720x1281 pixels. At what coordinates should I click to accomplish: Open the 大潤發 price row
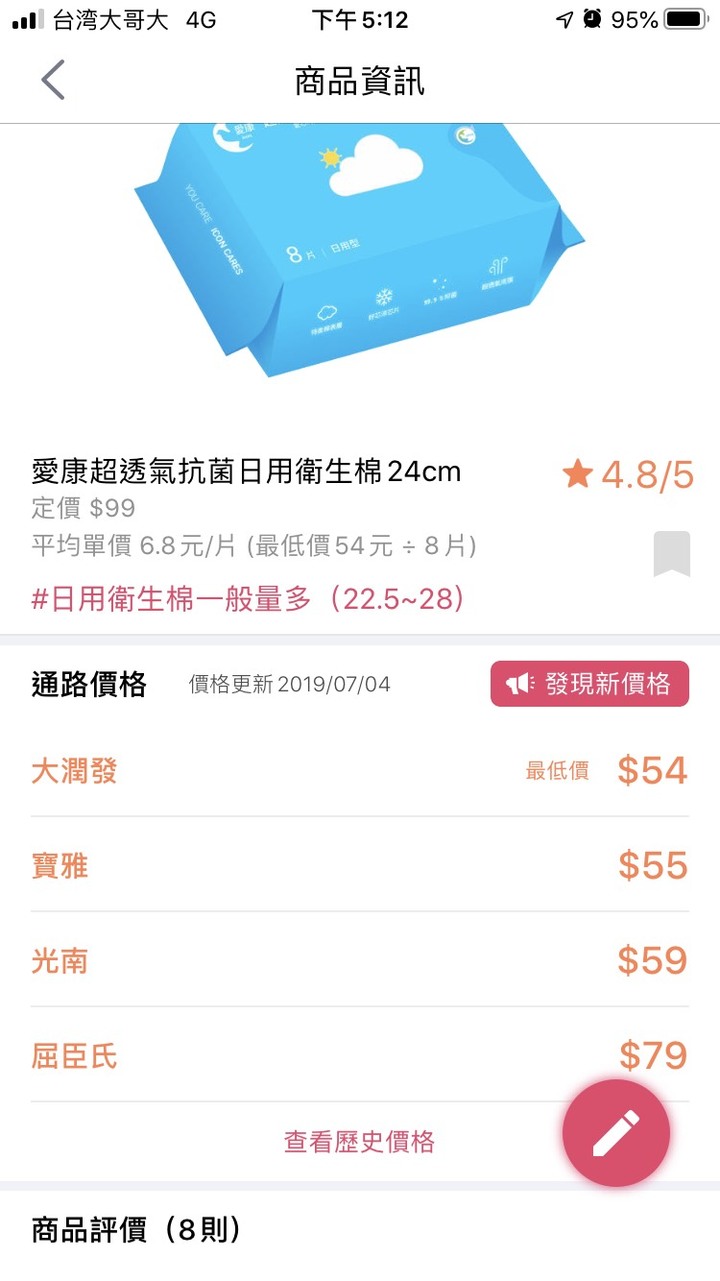coord(360,770)
